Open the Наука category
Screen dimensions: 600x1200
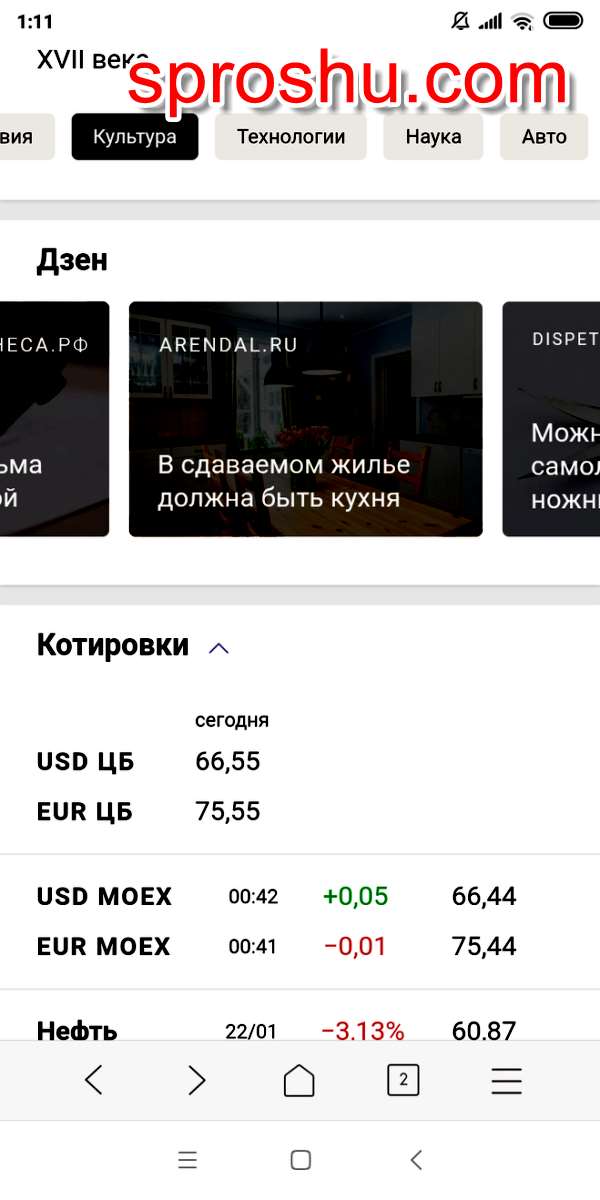pos(433,137)
